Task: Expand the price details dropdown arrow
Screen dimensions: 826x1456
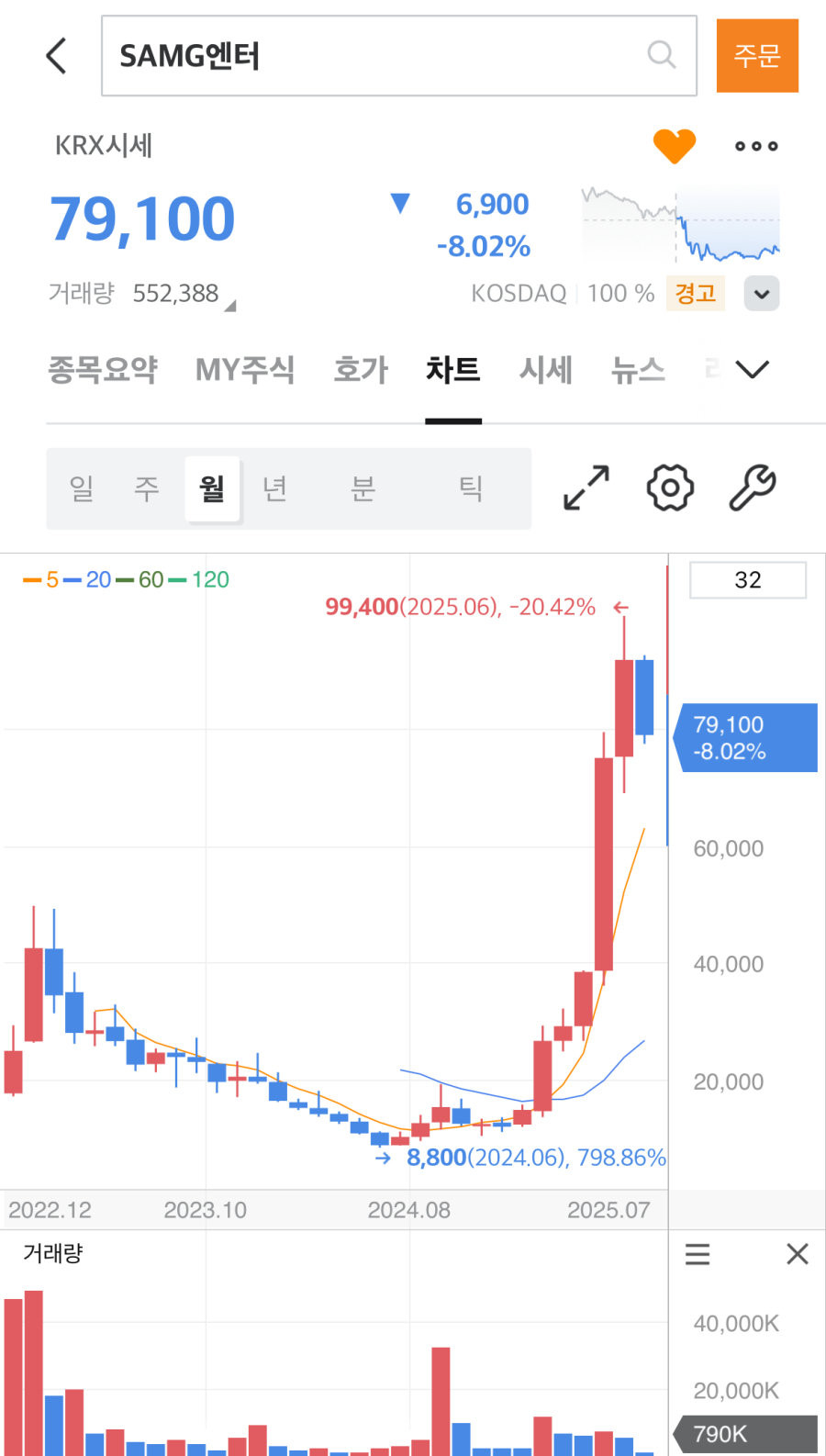Action: click(762, 294)
